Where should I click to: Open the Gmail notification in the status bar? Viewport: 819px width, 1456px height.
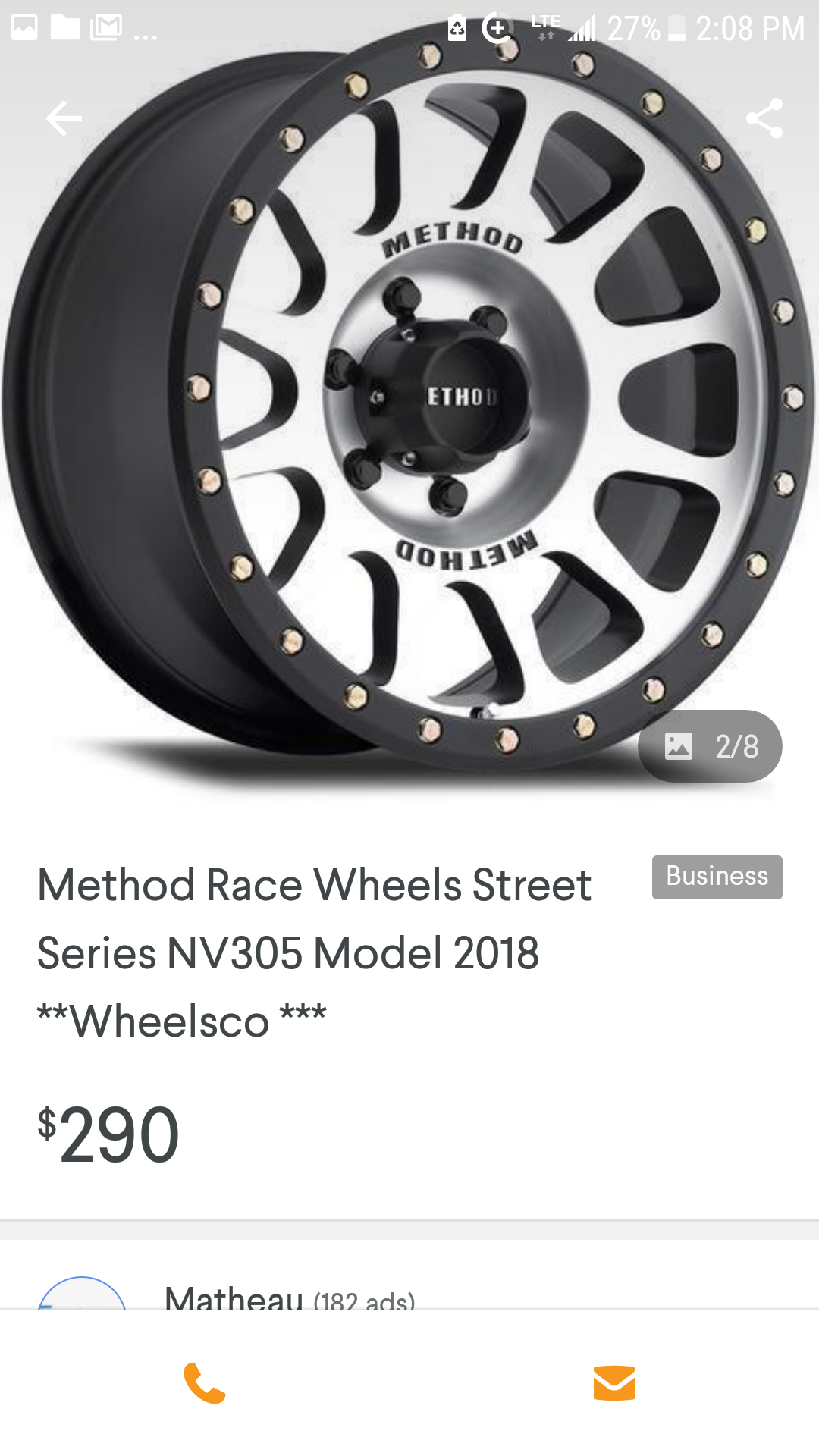[x=106, y=25]
